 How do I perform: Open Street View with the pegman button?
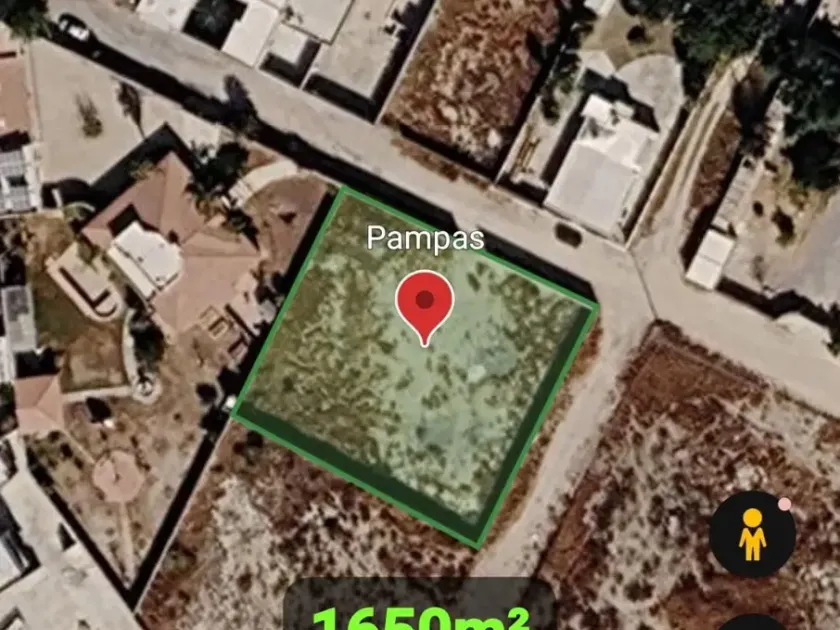pos(753,534)
